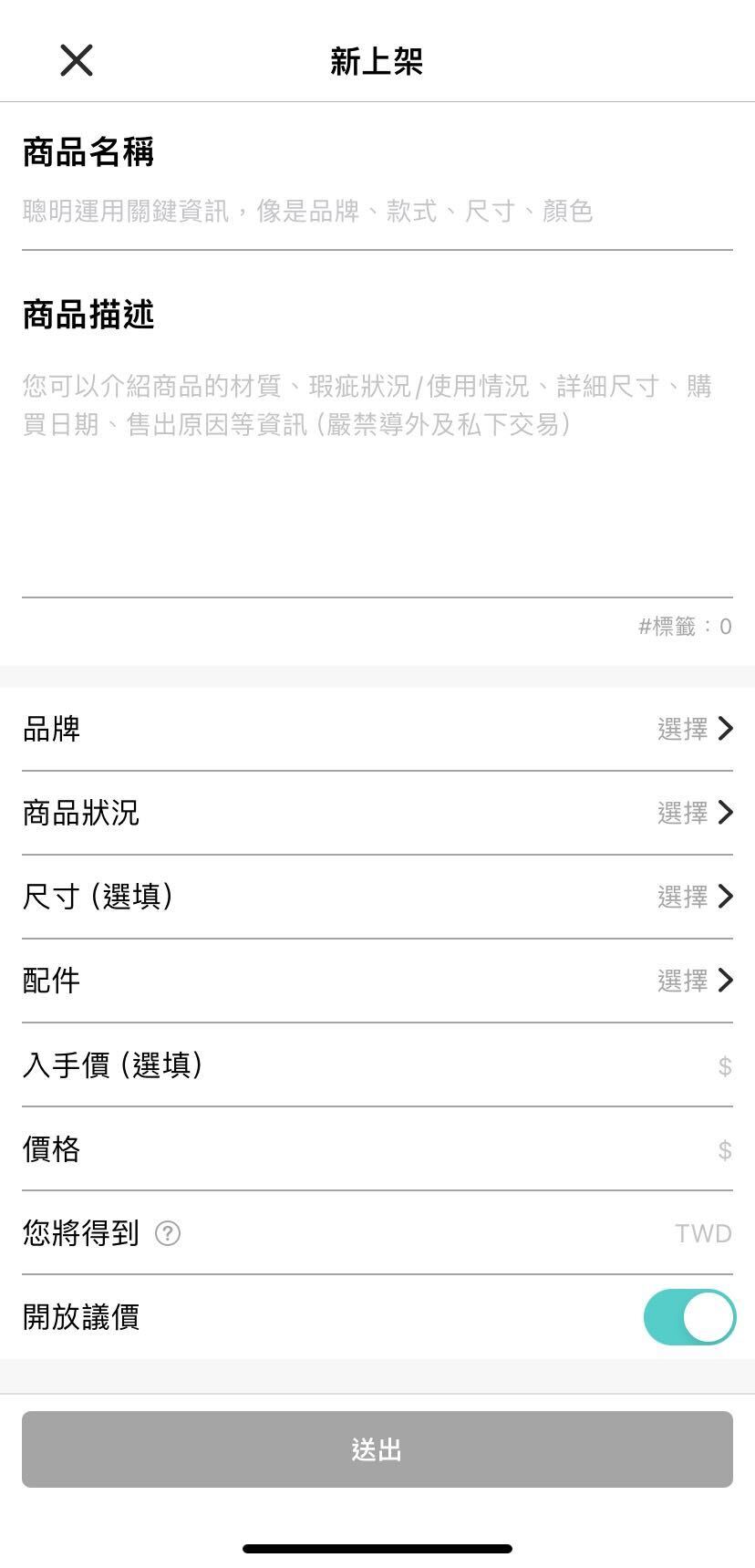Image resolution: width=755 pixels, height=1568 pixels.
Task: Select 尺寸 (選填) option
Action: click(x=377, y=897)
